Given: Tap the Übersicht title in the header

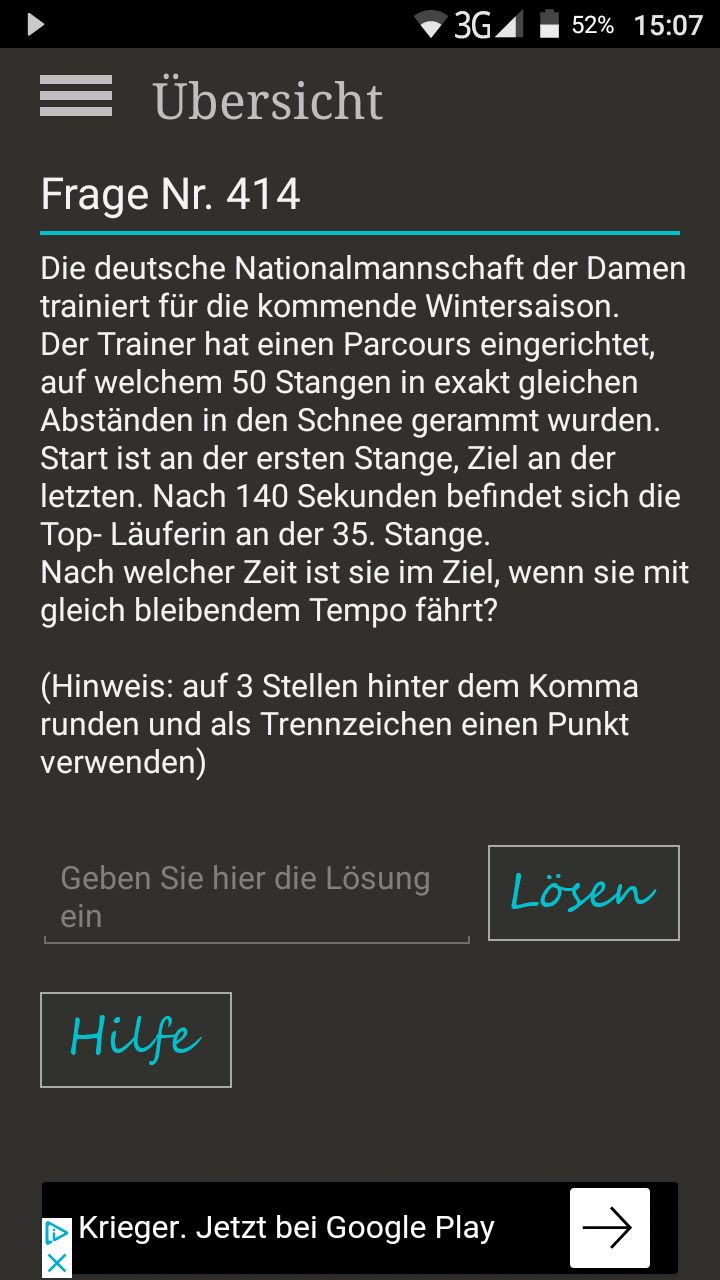Looking at the screenshot, I should pyautogui.click(x=267, y=99).
